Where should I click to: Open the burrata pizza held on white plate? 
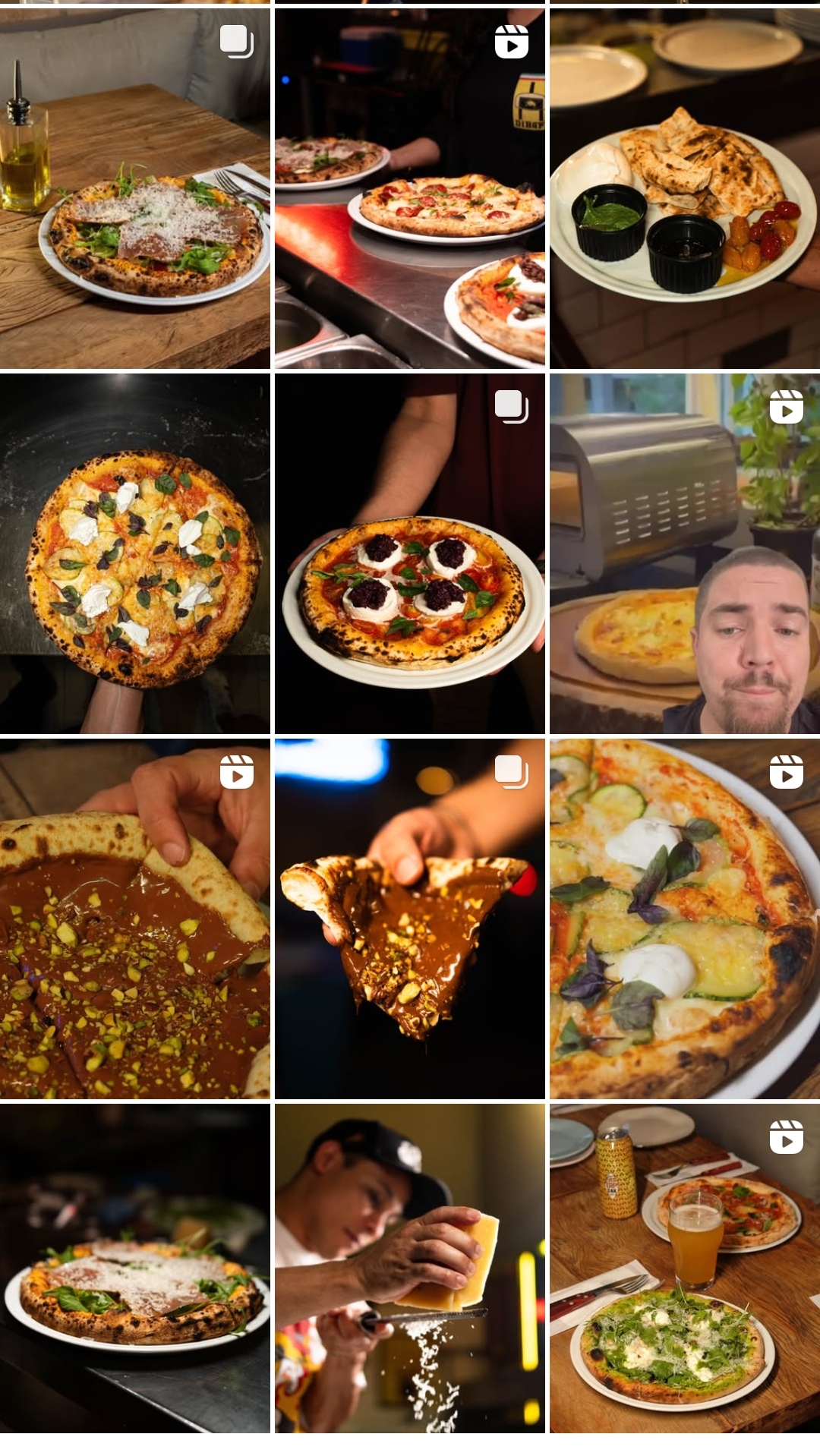point(410,553)
